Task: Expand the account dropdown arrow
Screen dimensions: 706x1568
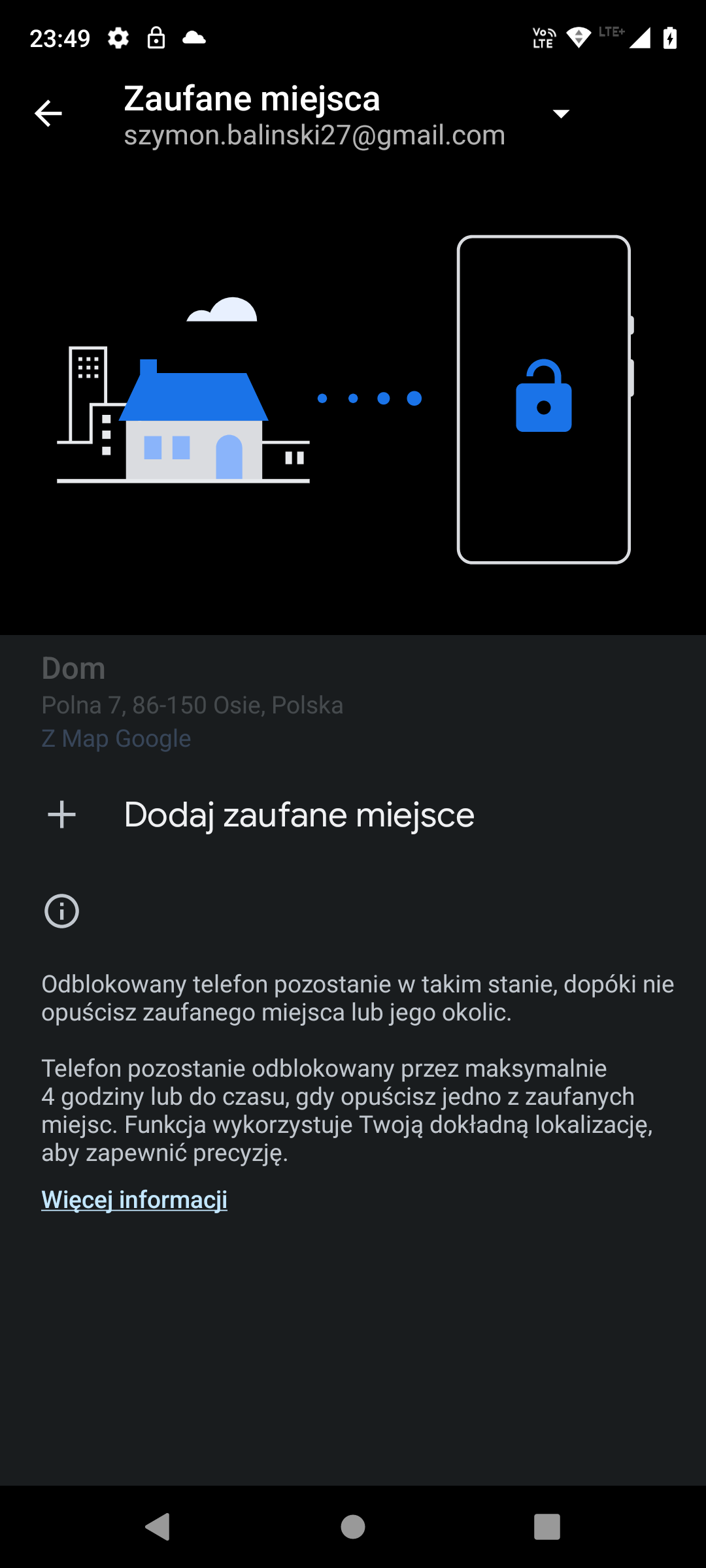Action: tap(561, 114)
